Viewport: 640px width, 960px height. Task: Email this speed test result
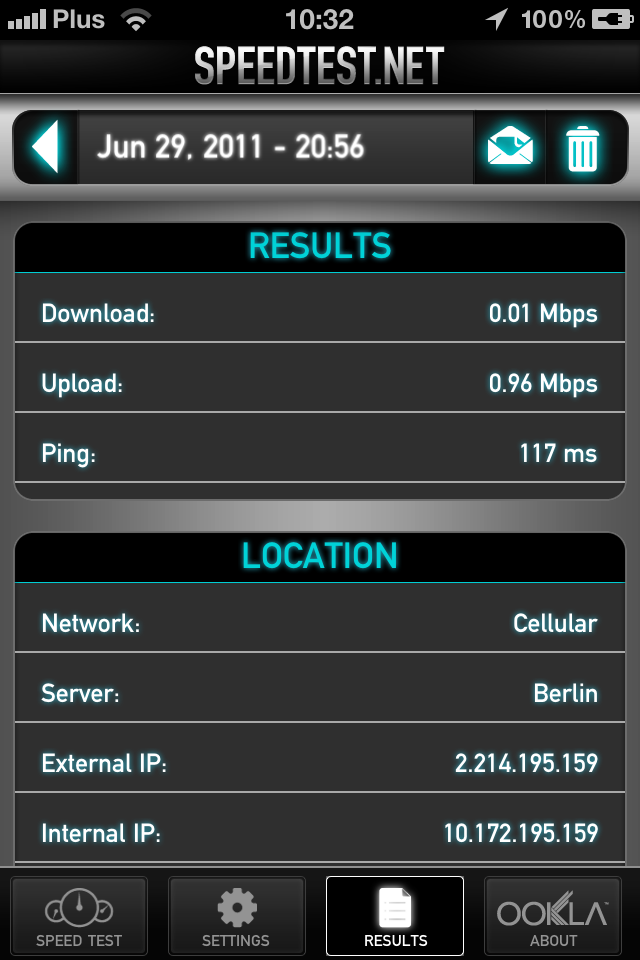[x=509, y=148]
